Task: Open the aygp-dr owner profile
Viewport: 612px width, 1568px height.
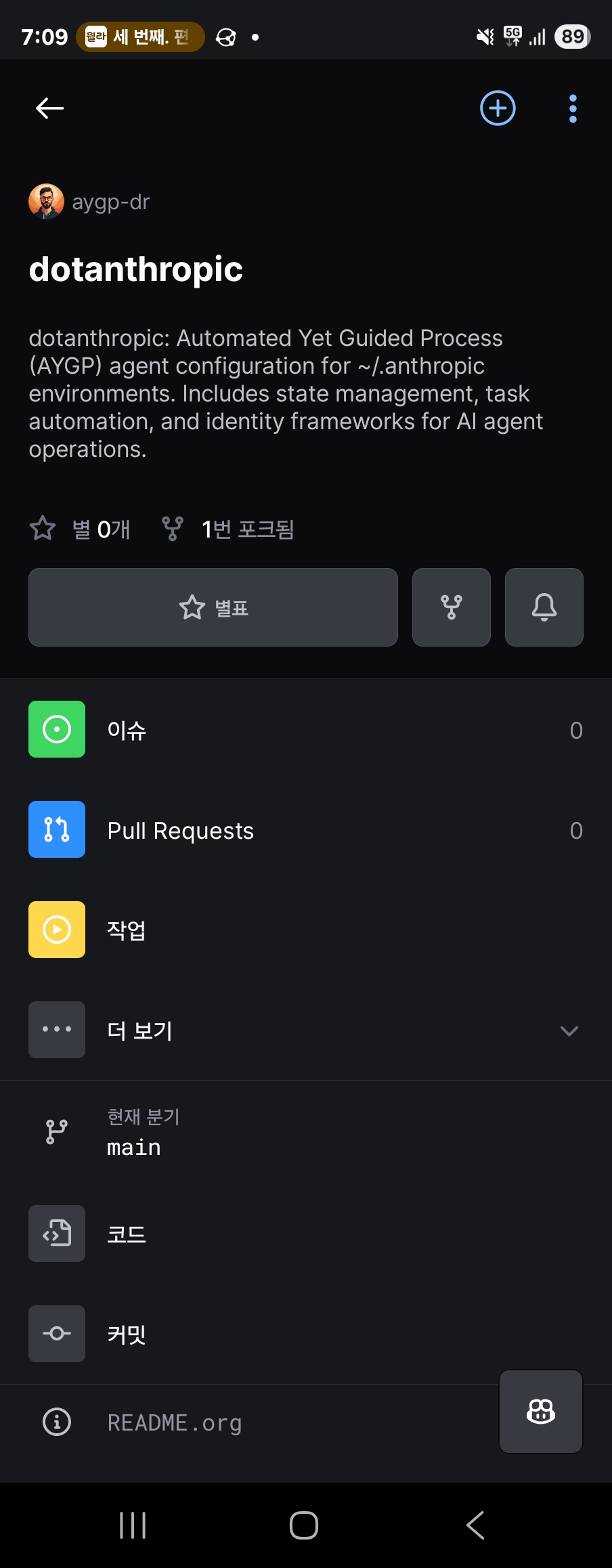Action: click(x=90, y=202)
